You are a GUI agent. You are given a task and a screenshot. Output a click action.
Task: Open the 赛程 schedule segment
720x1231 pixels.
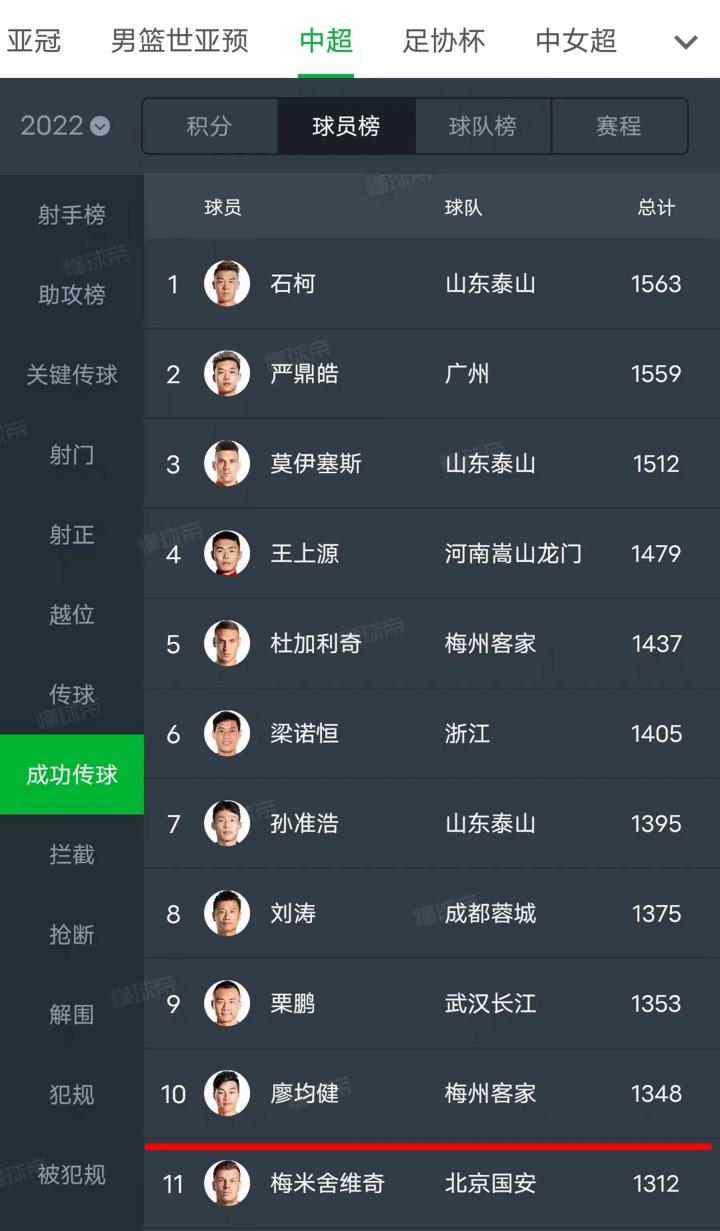619,126
